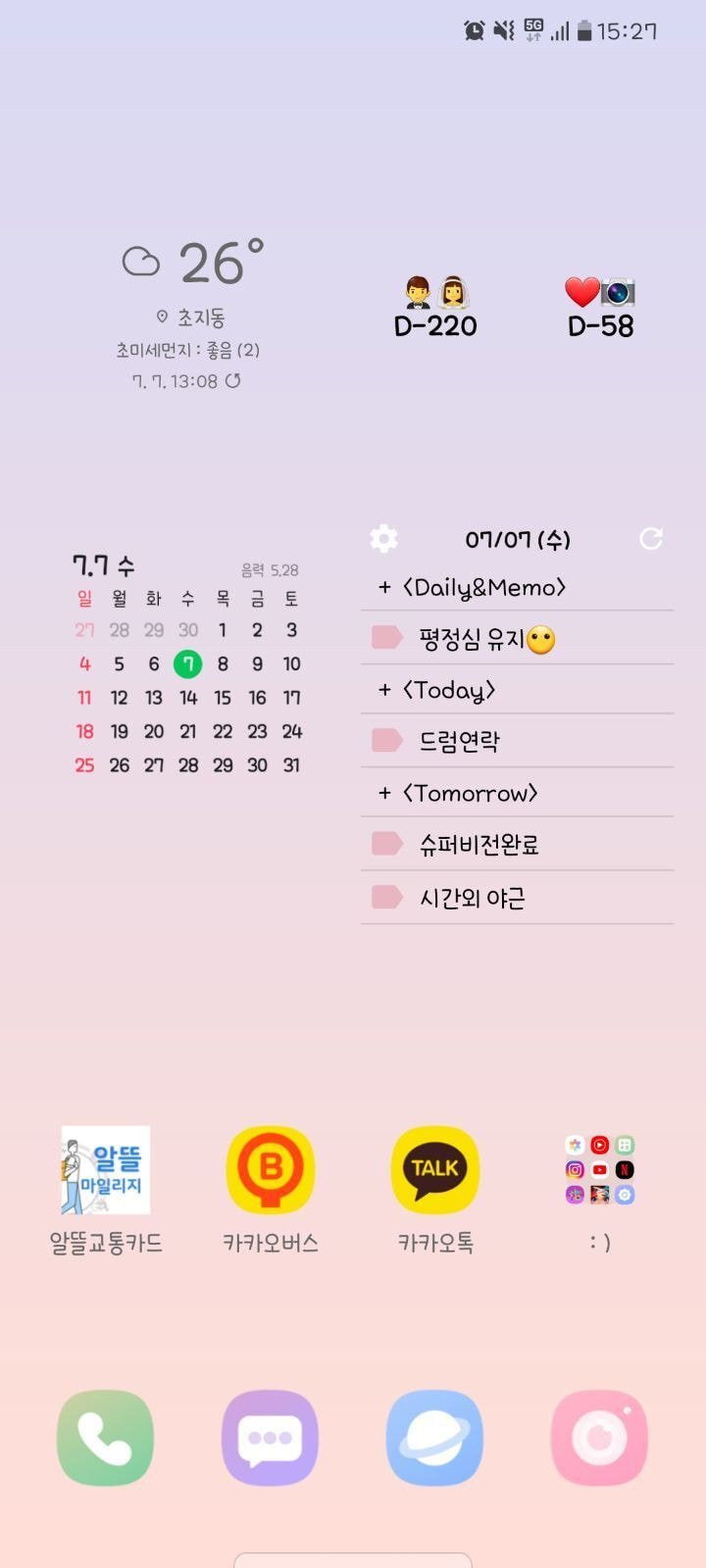Tap the refresh icon on the to-do widget

(x=651, y=539)
